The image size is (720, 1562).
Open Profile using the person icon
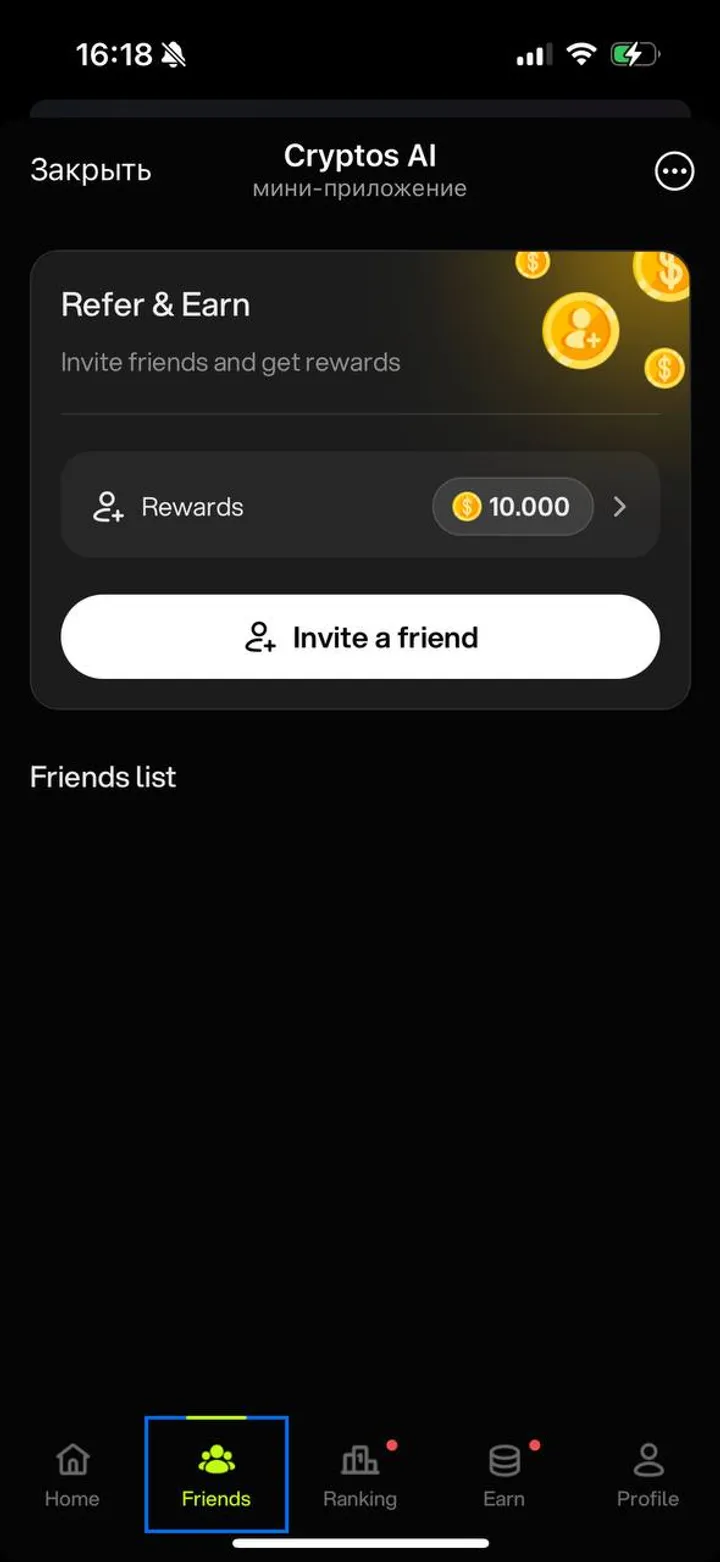[x=647, y=1460]
